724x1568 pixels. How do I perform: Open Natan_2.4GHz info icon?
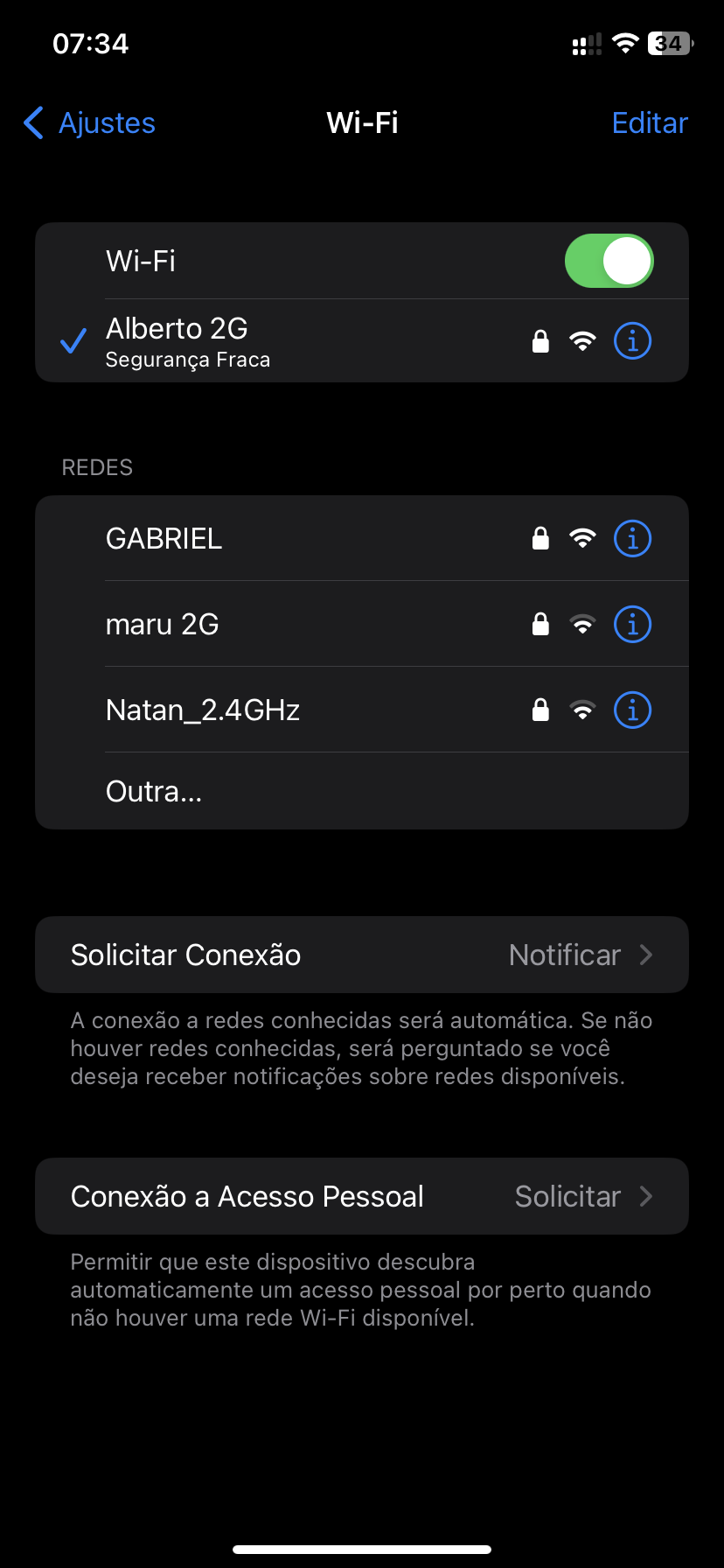point(632,710)
